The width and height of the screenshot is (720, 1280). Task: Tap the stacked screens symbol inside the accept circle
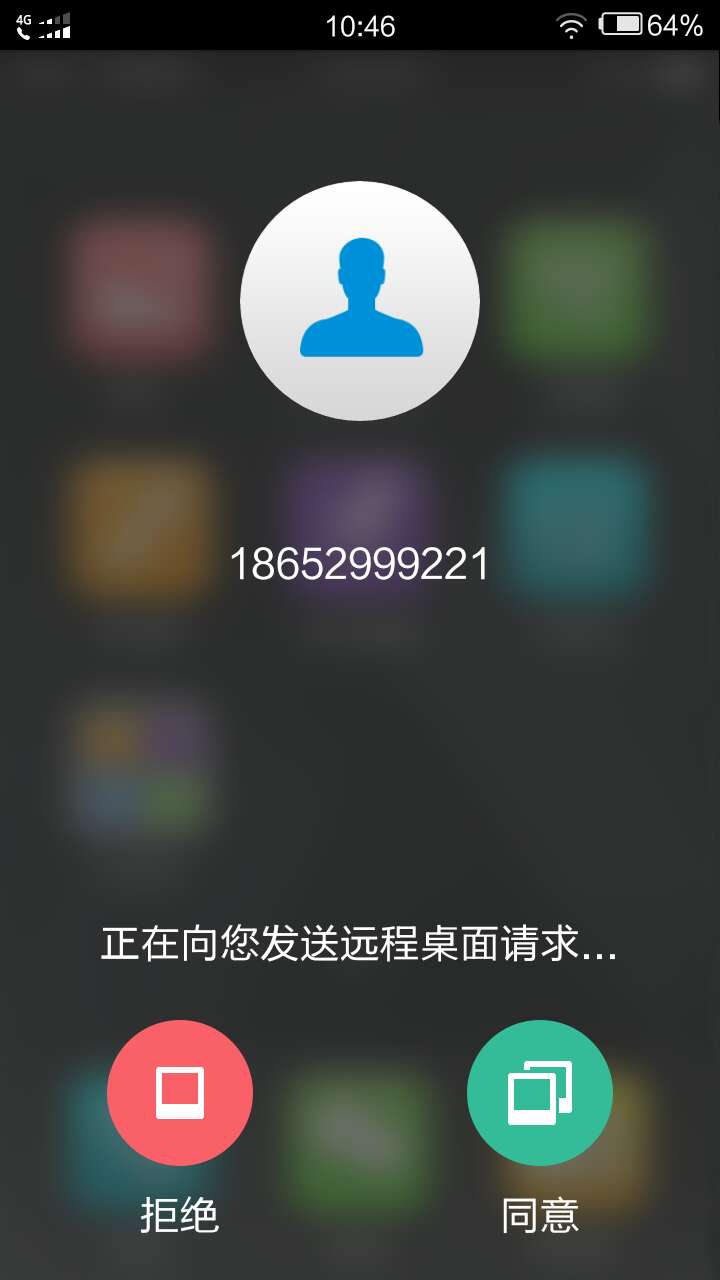click(539, 1093)
